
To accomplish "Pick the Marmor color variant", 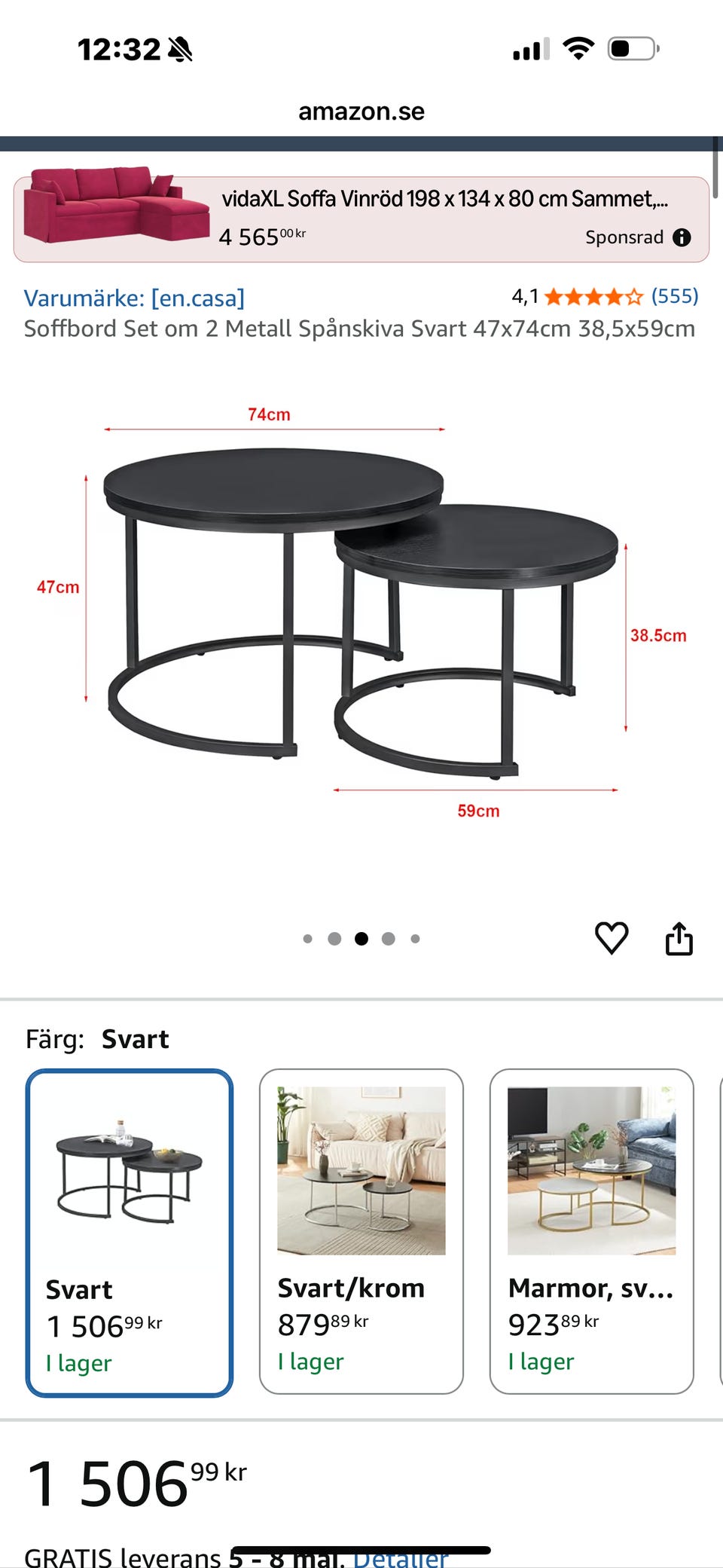I will (x=591, y=1230).
